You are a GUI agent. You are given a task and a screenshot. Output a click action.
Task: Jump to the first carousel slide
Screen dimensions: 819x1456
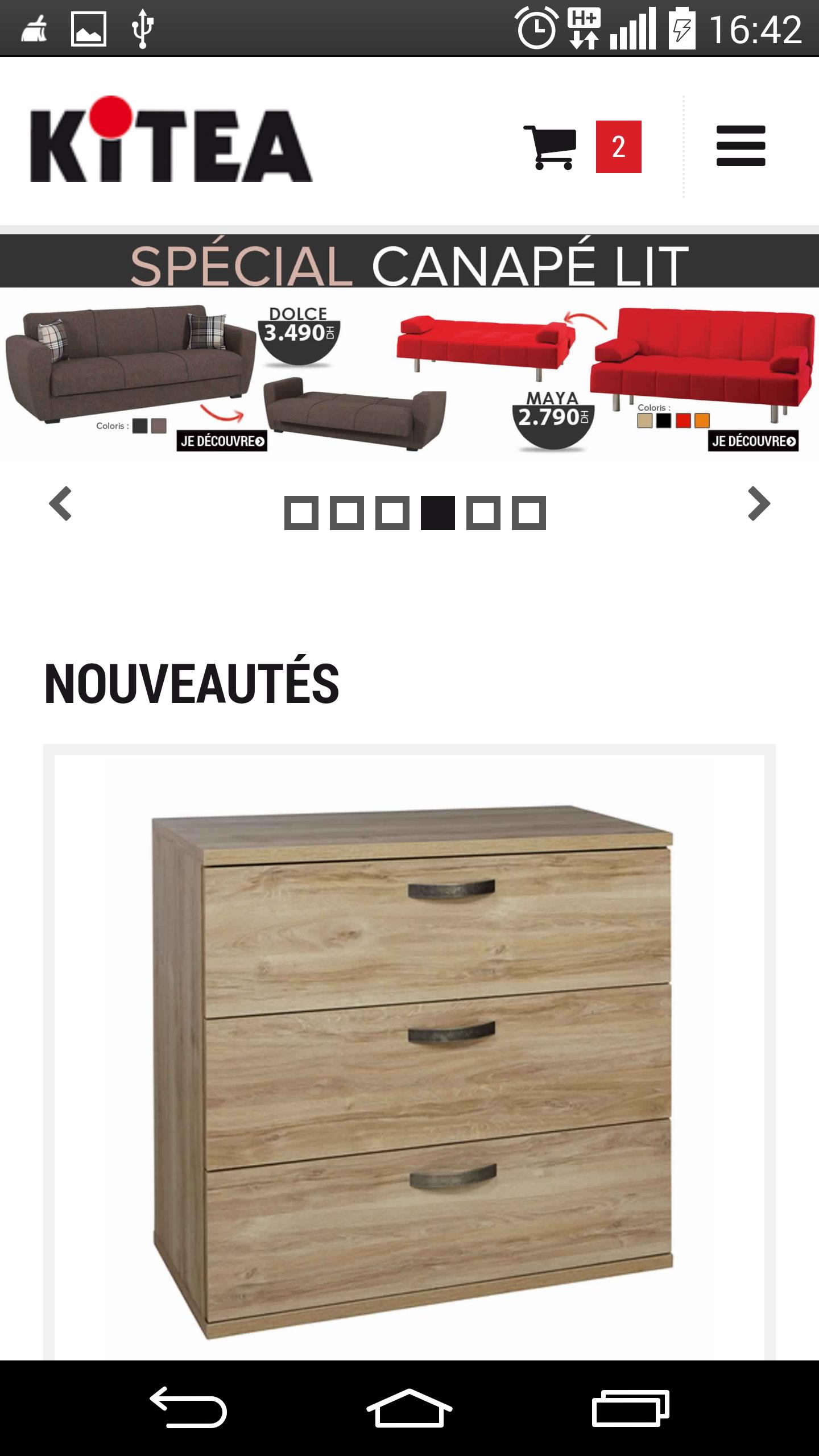(x=301, y=513)
